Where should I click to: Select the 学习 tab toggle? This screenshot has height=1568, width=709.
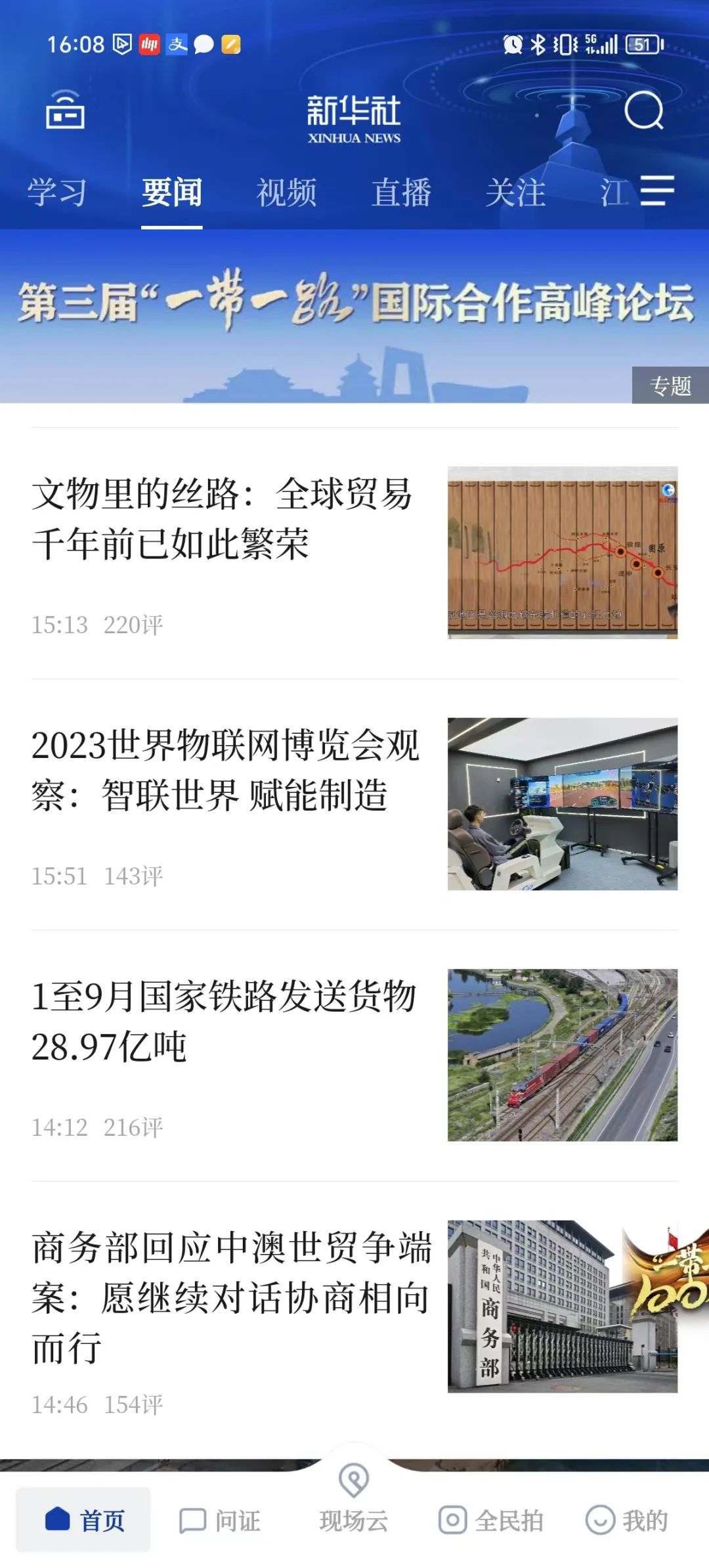58,192
